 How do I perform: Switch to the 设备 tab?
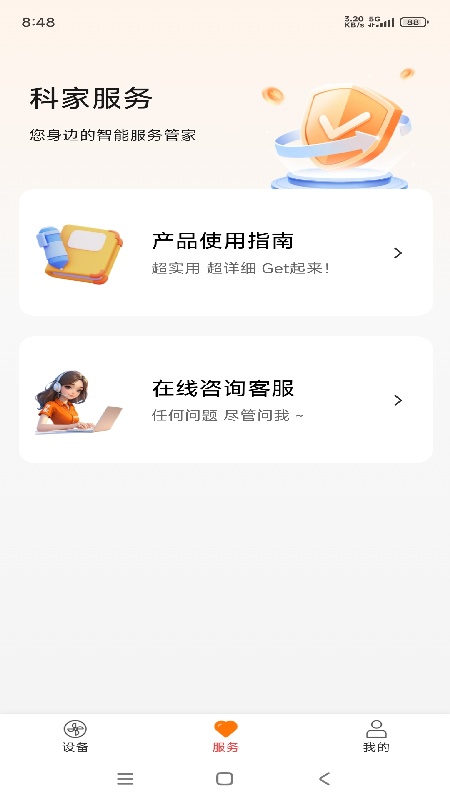point(76,736)
